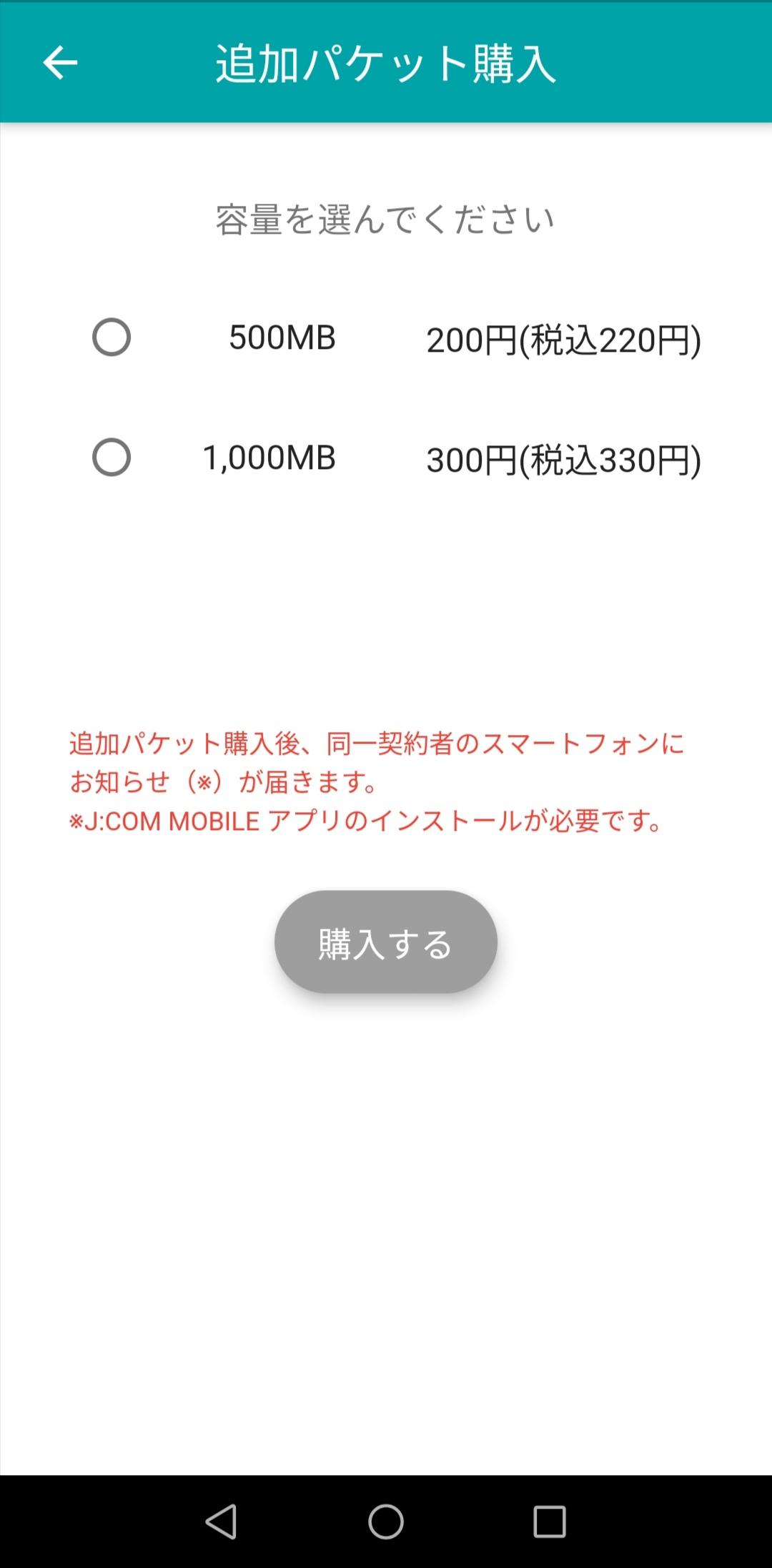Select the 500MB packet option
772x1568 pixels.
pos(112,337)
